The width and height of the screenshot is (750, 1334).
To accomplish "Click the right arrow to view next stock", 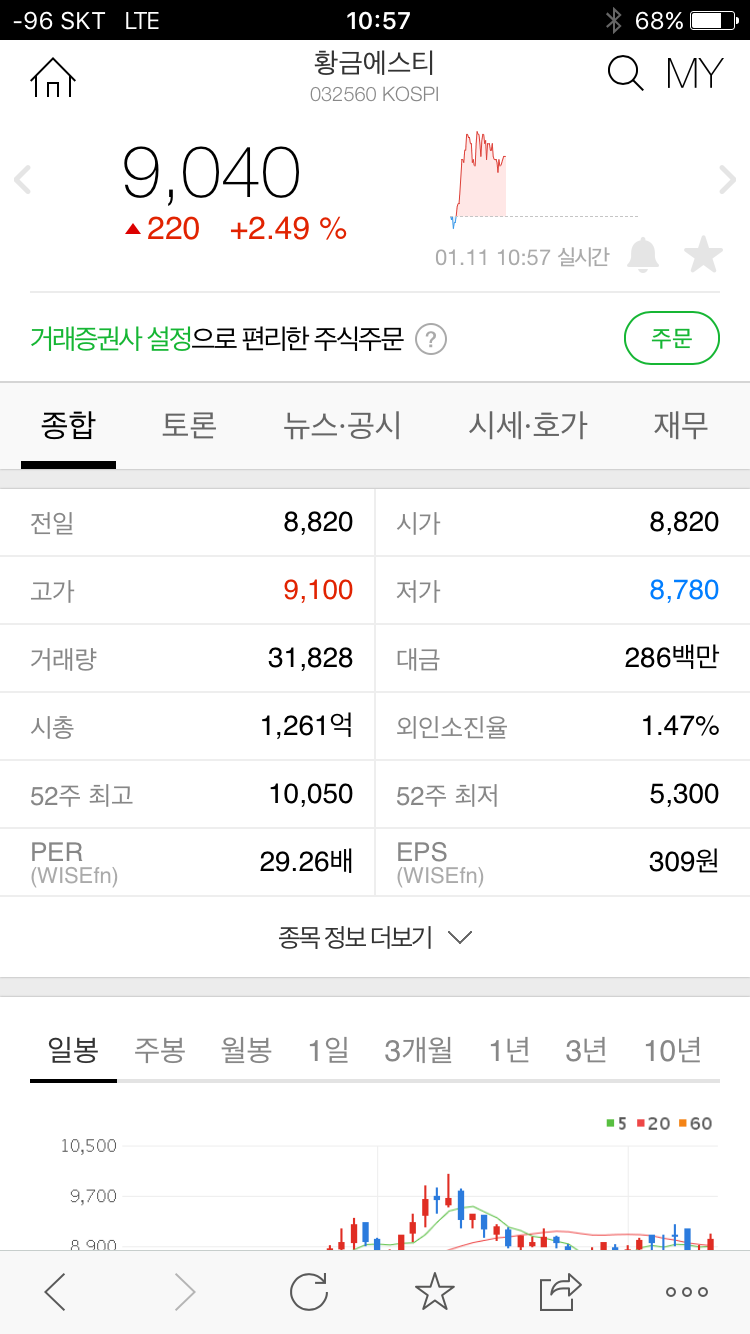I will pos(729,180).
